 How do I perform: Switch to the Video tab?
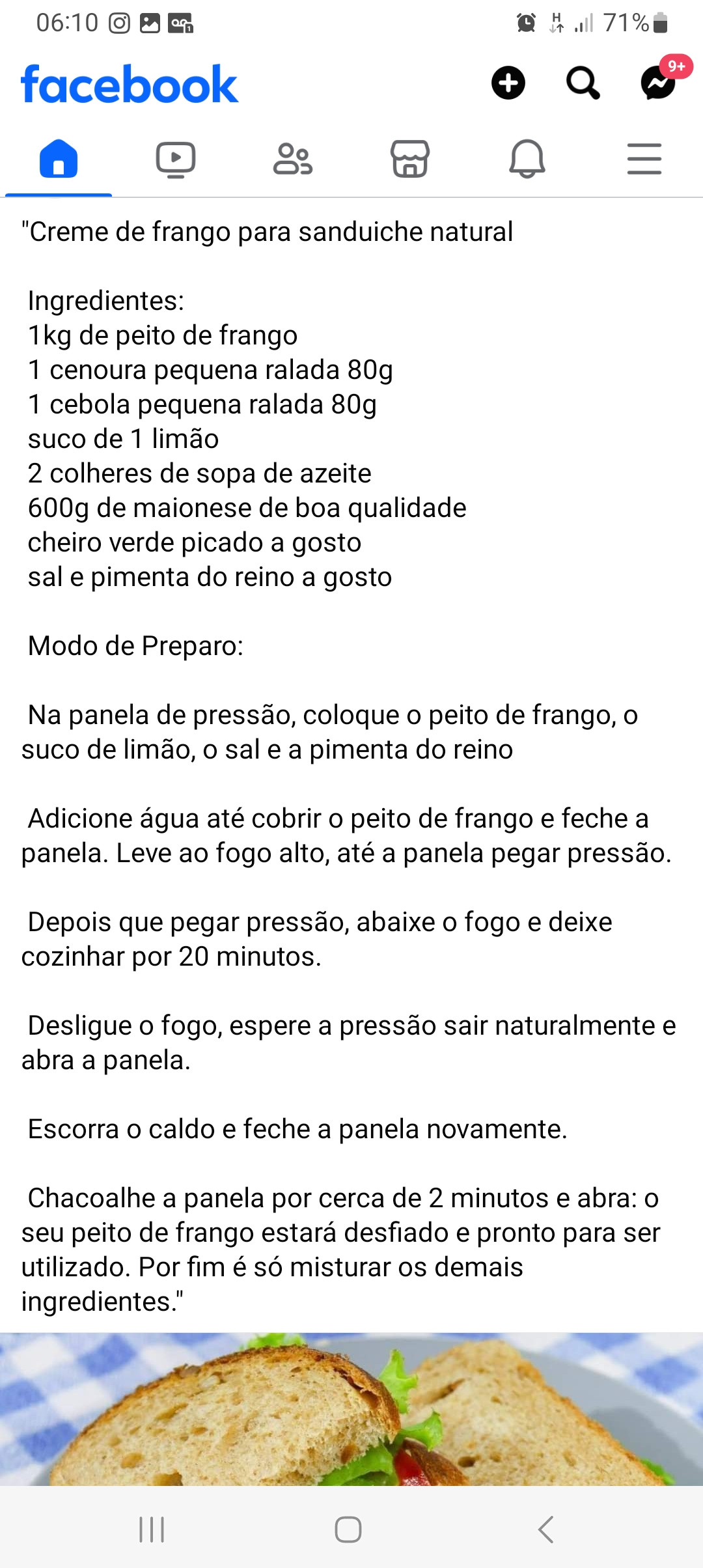coord(176,159)
